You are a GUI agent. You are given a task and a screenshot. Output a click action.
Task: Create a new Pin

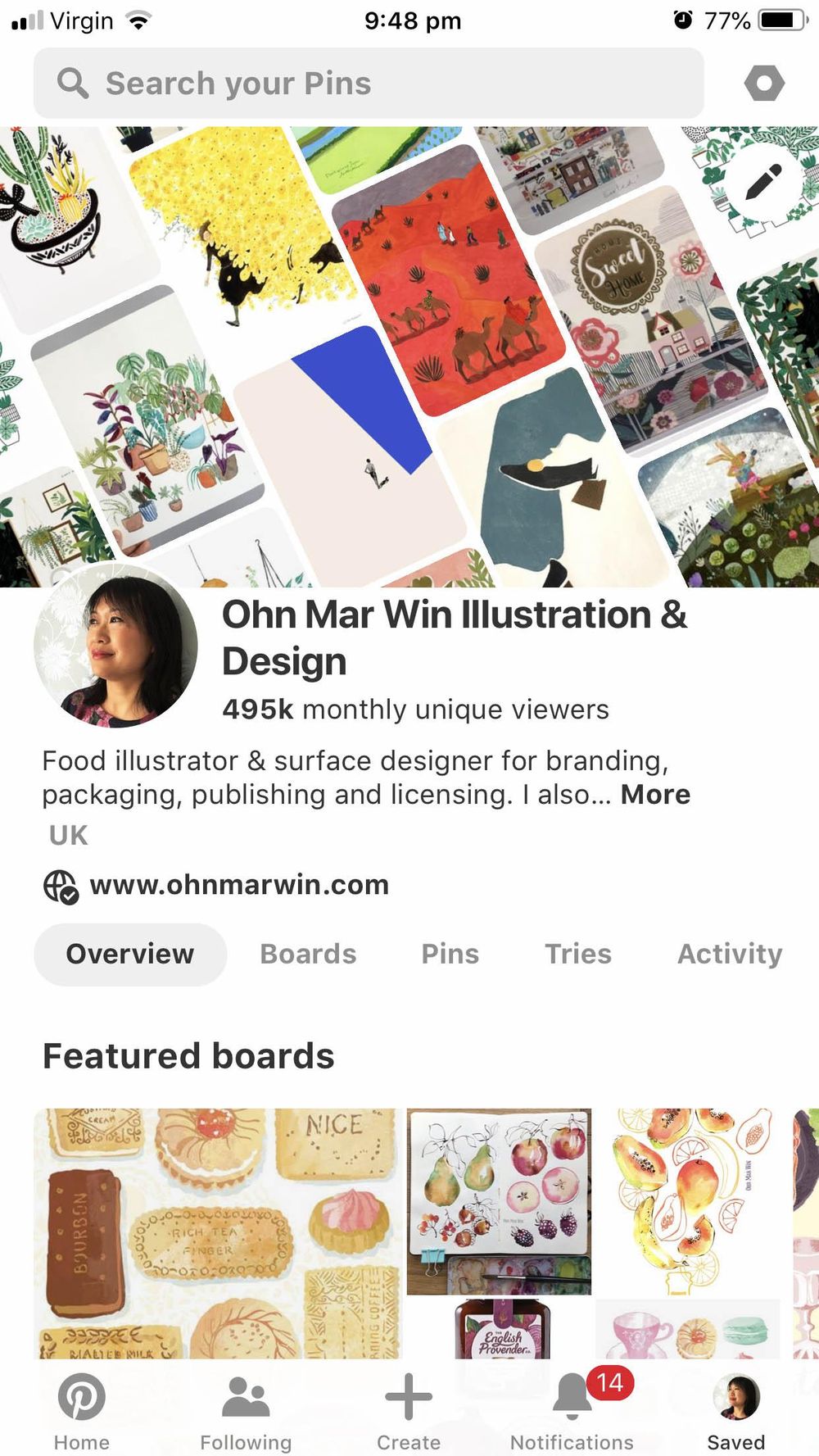pyautogui.click(x=409, y=1409)
